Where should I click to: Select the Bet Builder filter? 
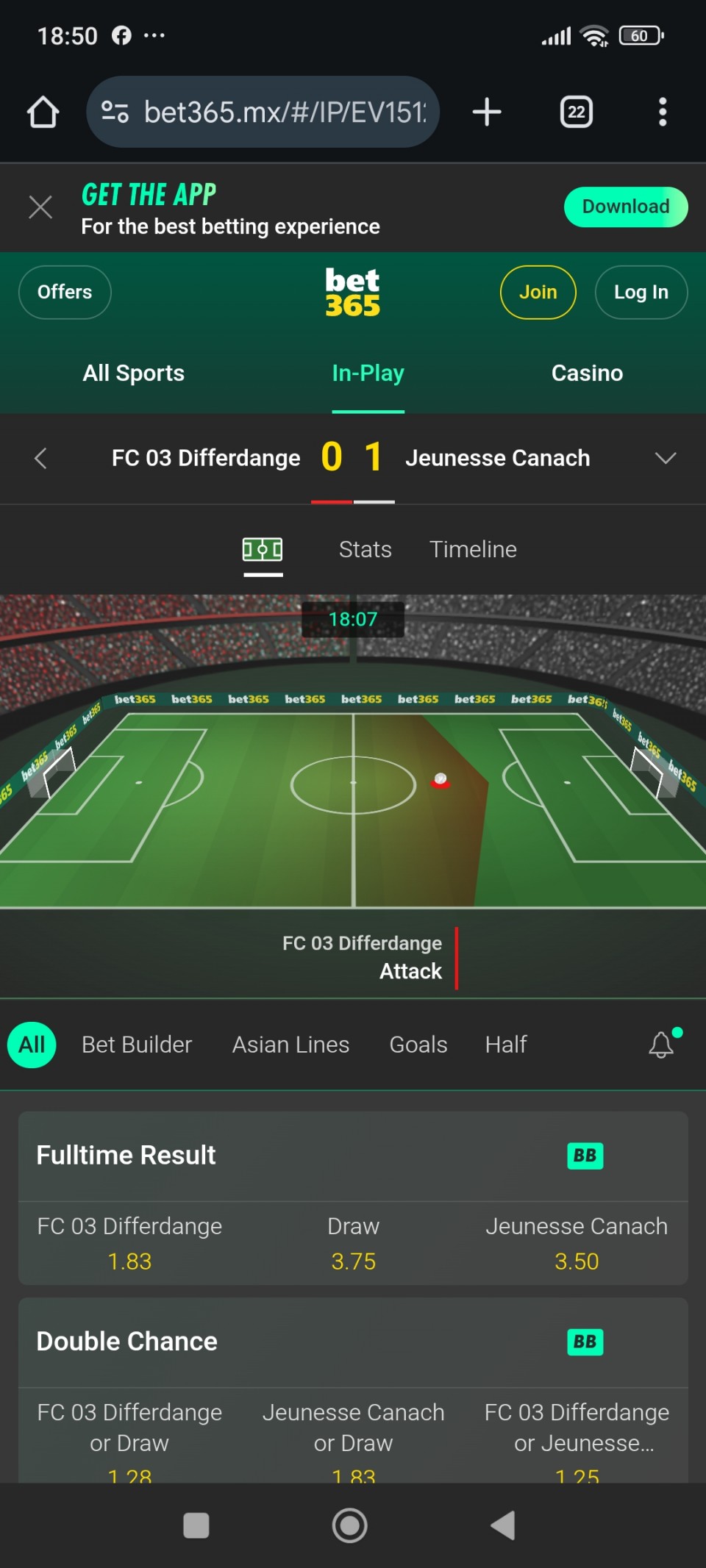(x=137, y=1045)
